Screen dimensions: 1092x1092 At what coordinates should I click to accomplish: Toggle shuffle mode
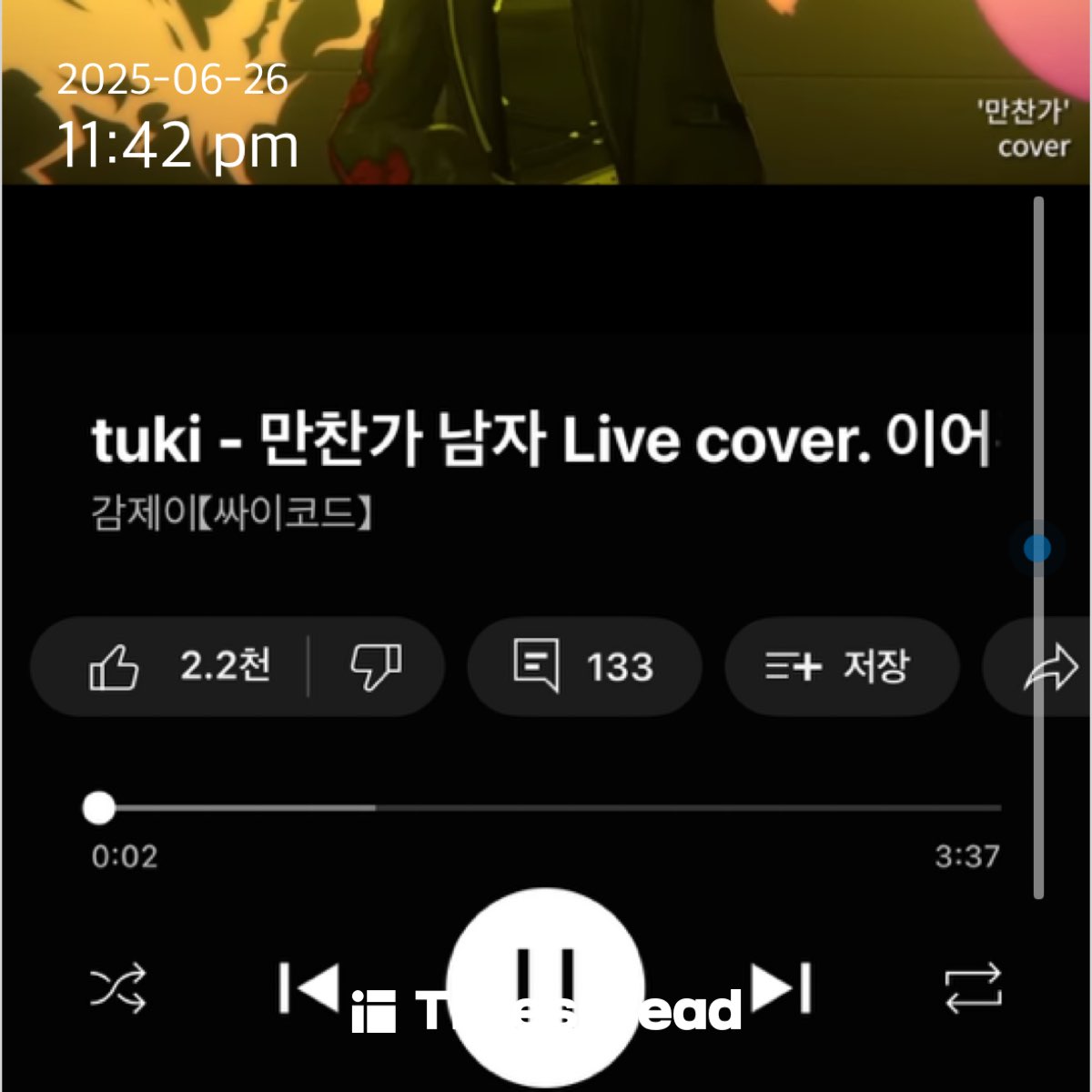click(x=118, y=988)
